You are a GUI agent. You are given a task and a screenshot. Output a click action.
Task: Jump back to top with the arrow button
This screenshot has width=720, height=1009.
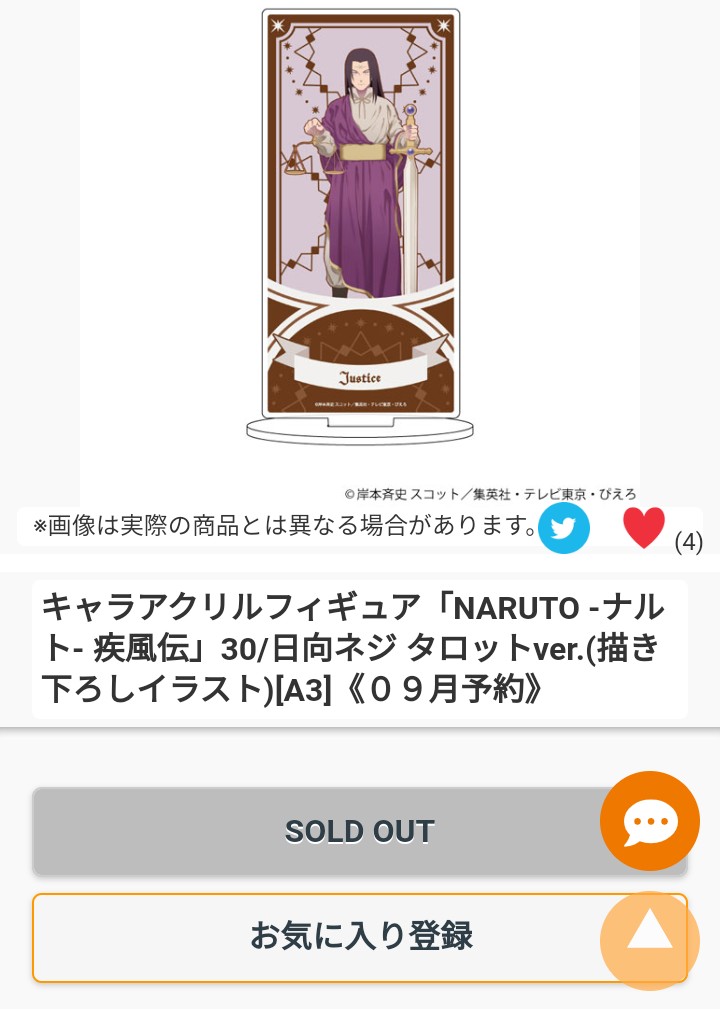click(x=650, y=937)
